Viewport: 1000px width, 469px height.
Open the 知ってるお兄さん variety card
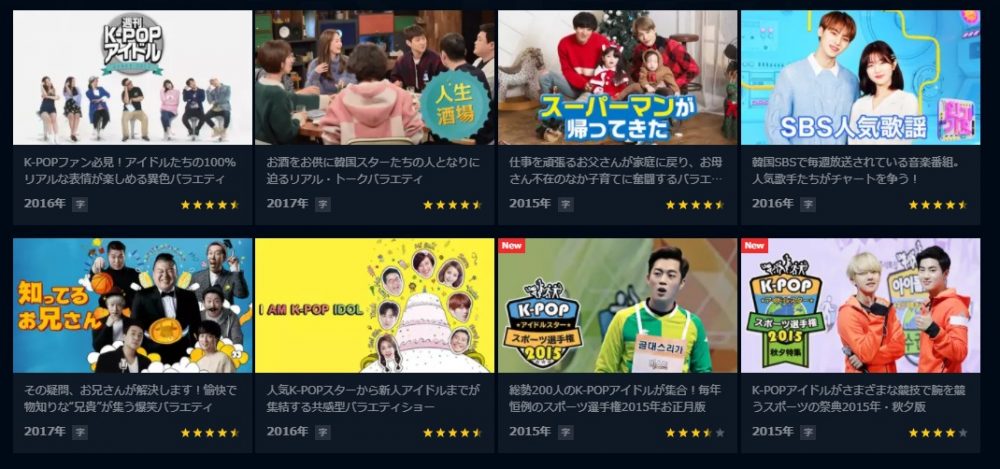pyautogui.click(x=132, y=305)
